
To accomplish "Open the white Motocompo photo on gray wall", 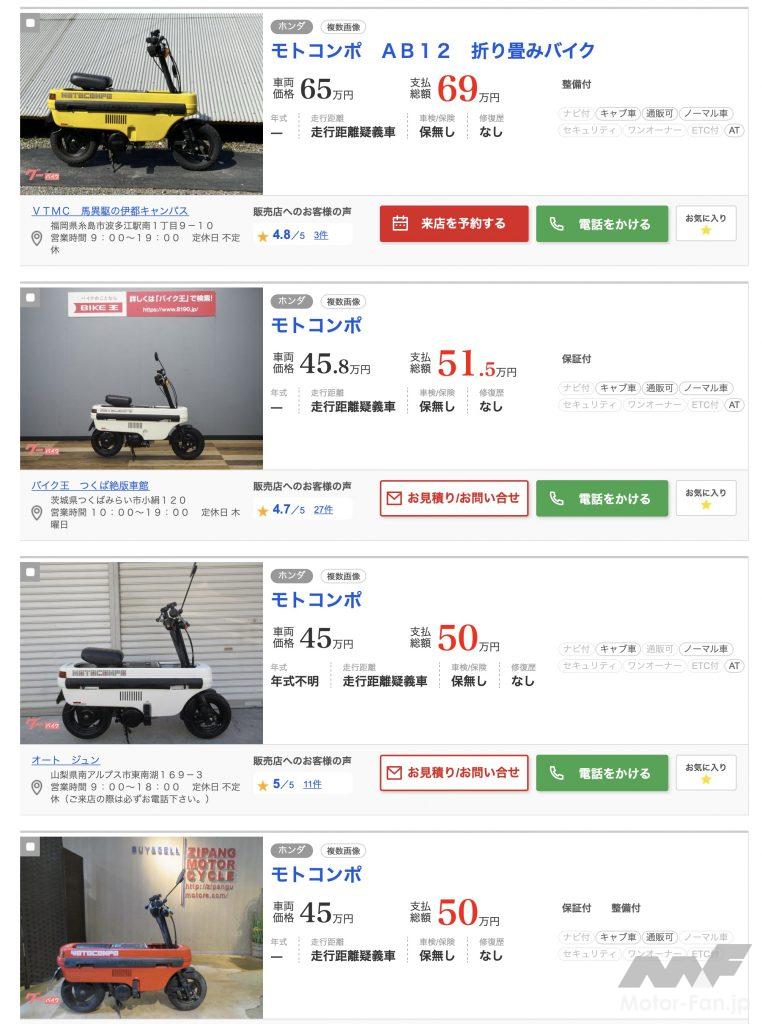I will (x=141, y=378).
